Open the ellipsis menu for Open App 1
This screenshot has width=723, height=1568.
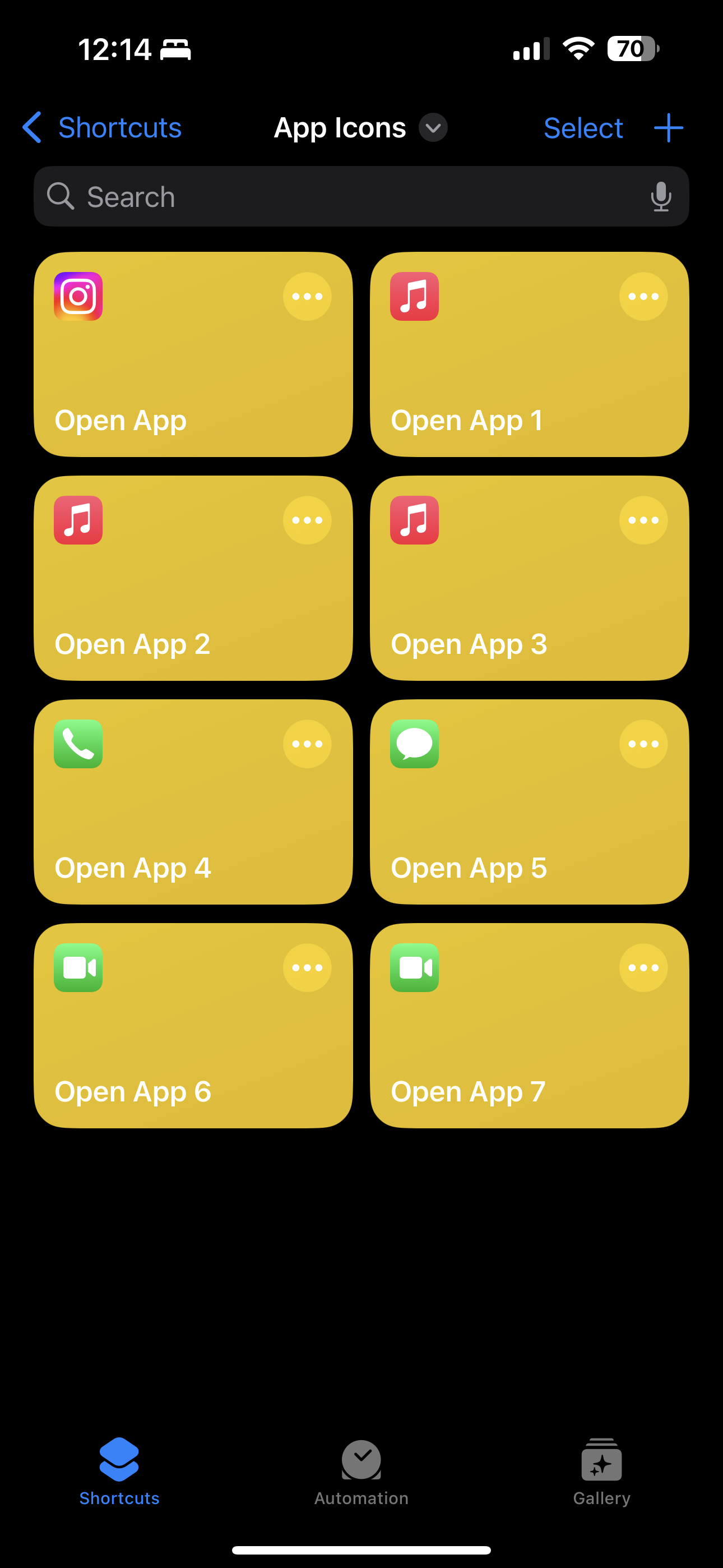pos(643,297)
